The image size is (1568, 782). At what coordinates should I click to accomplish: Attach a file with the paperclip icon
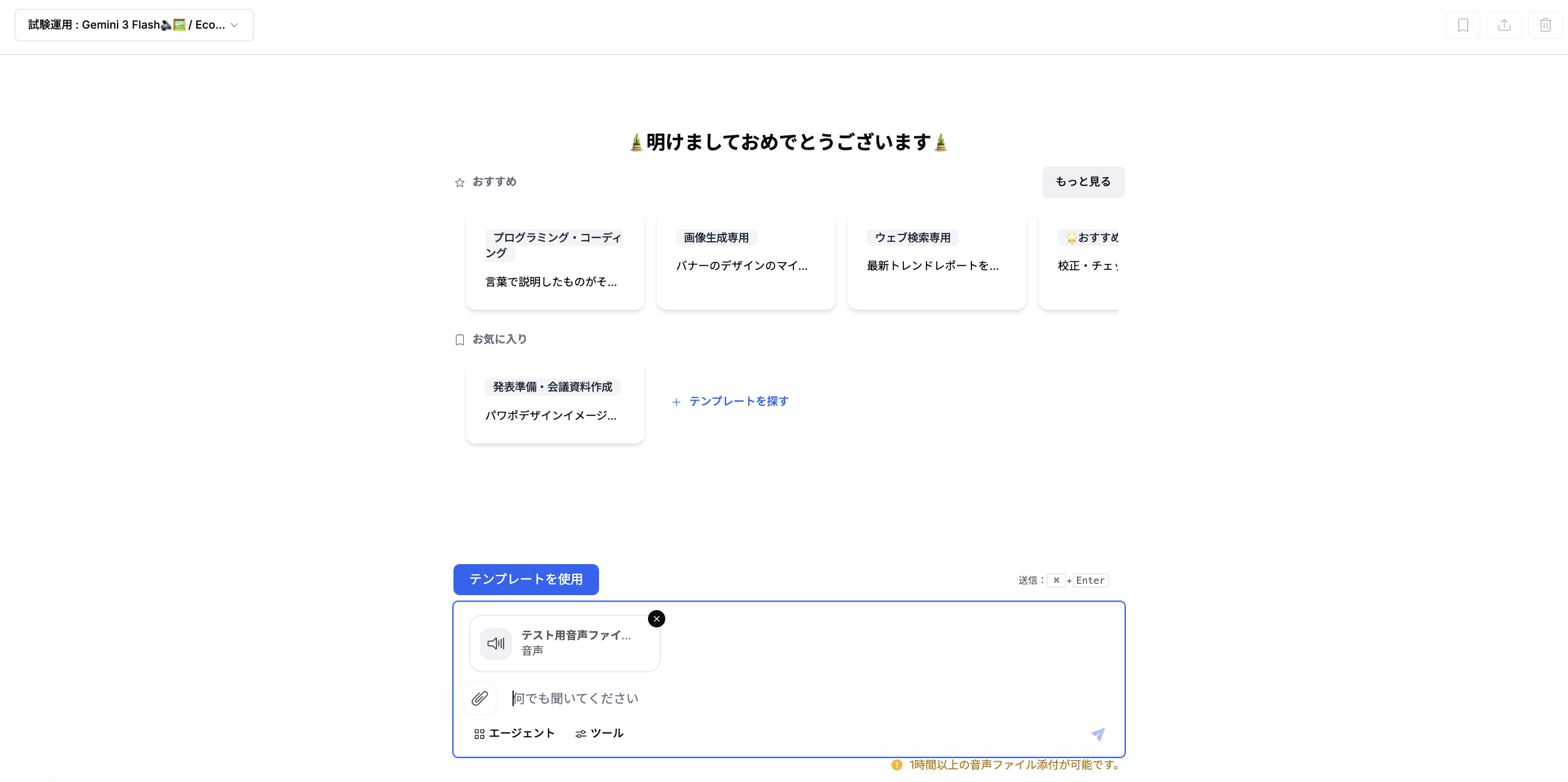[480, 698]
